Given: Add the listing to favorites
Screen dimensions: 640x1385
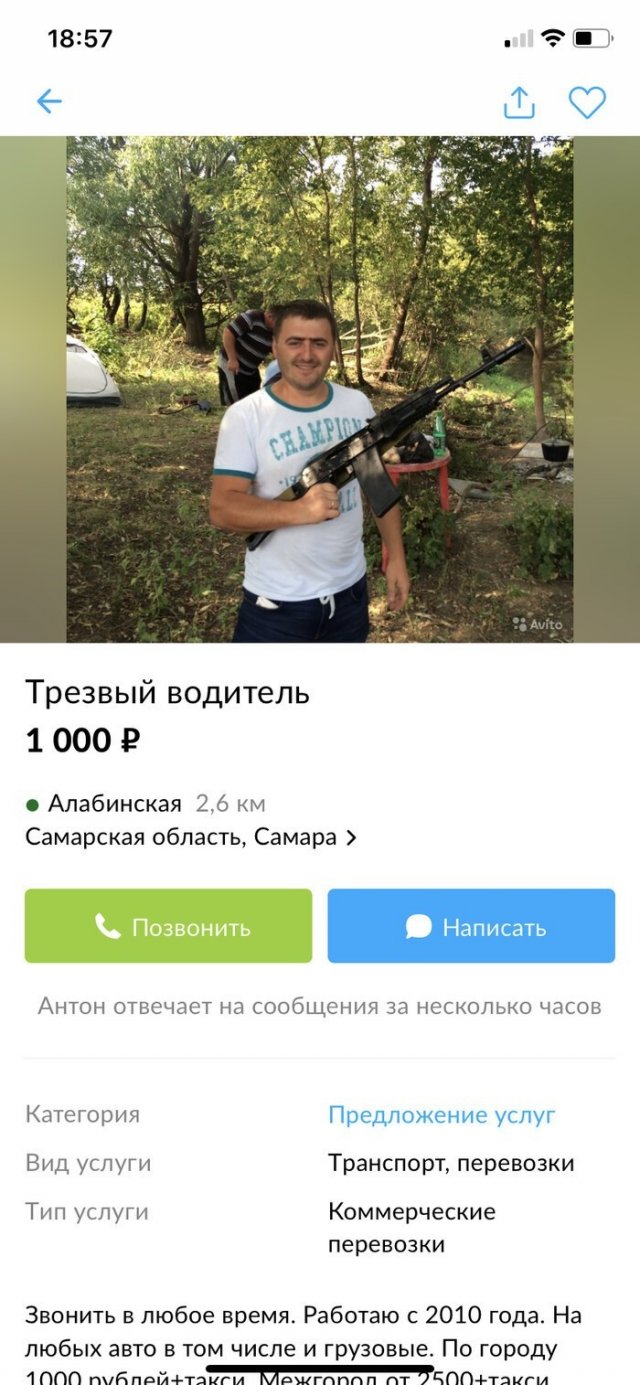Looking at the screenshot, I should [587, 102].
